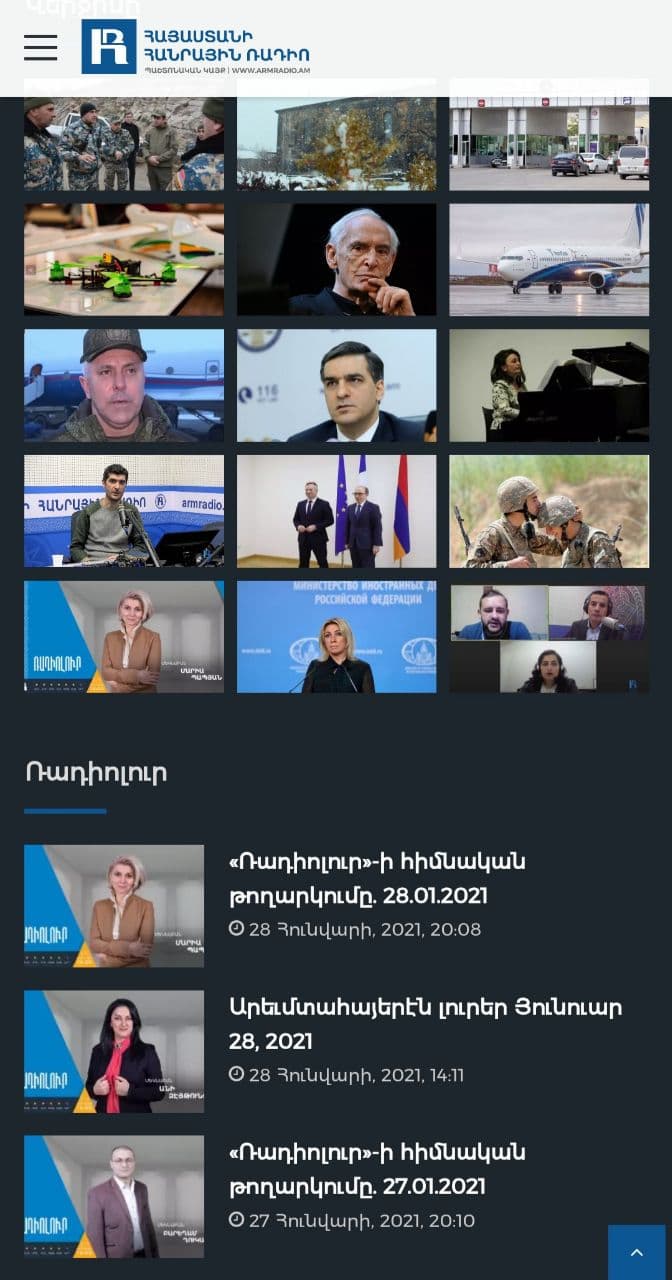The width and height of the screenshot is (672, 1280).
Task: Open Western Armenian news January 28, 2021
Action: click(425, 1023)
